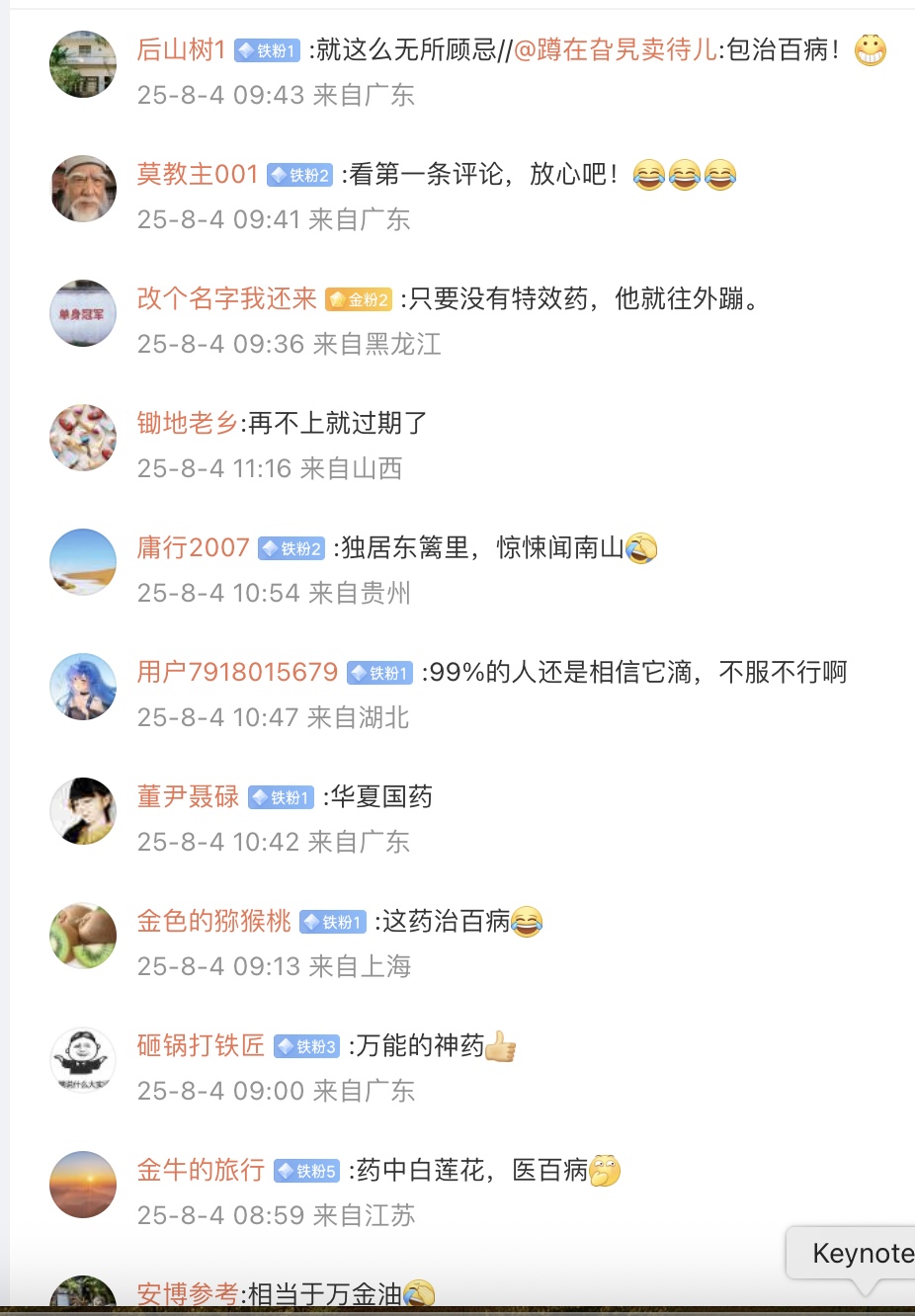Tap 庸行2007's avatar picture

83,562
